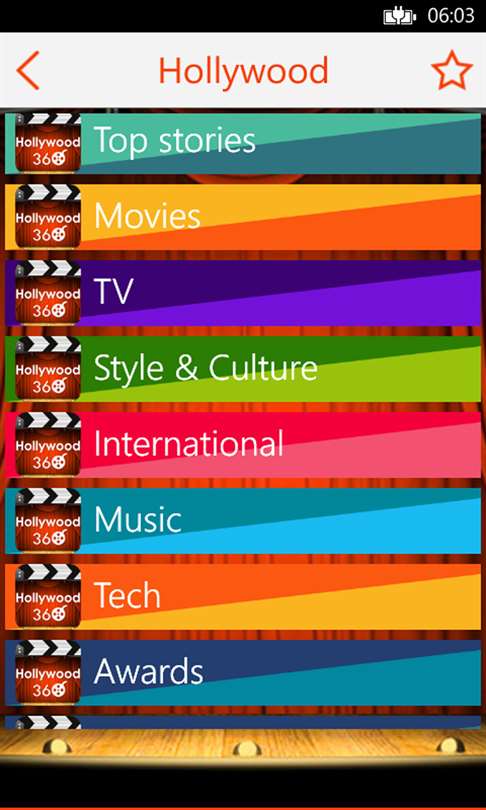Open Style & Culture news
This screenshot has width=486, height=810.
pyautogui.click(x=243, y=369)
